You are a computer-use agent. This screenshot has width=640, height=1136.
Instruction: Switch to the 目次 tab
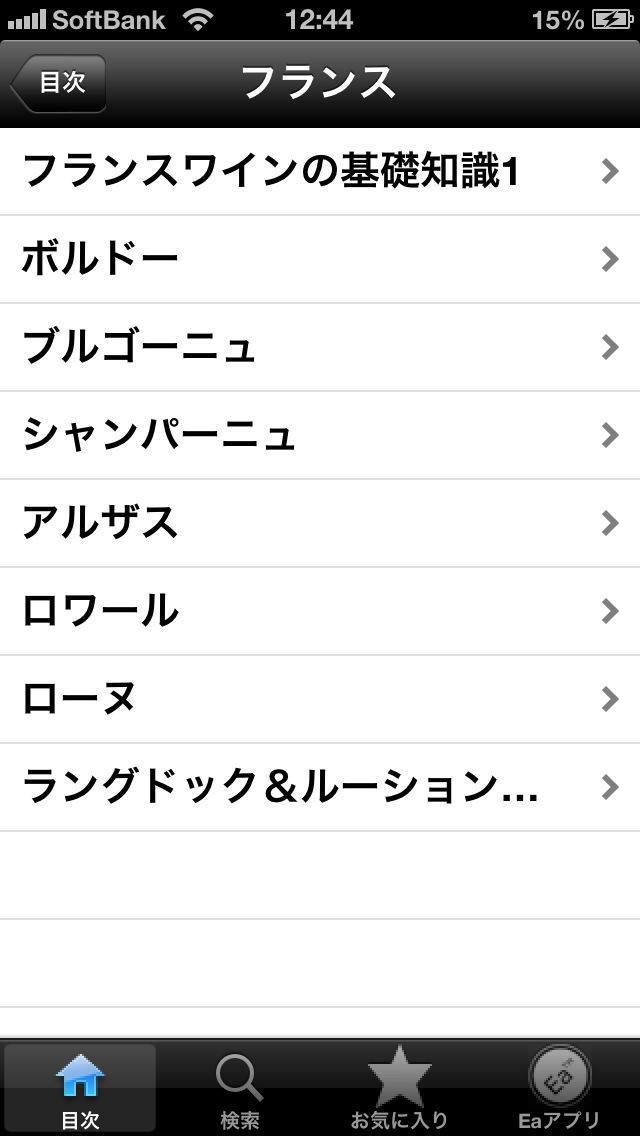pyautogui.click(x=80, y=1090)
